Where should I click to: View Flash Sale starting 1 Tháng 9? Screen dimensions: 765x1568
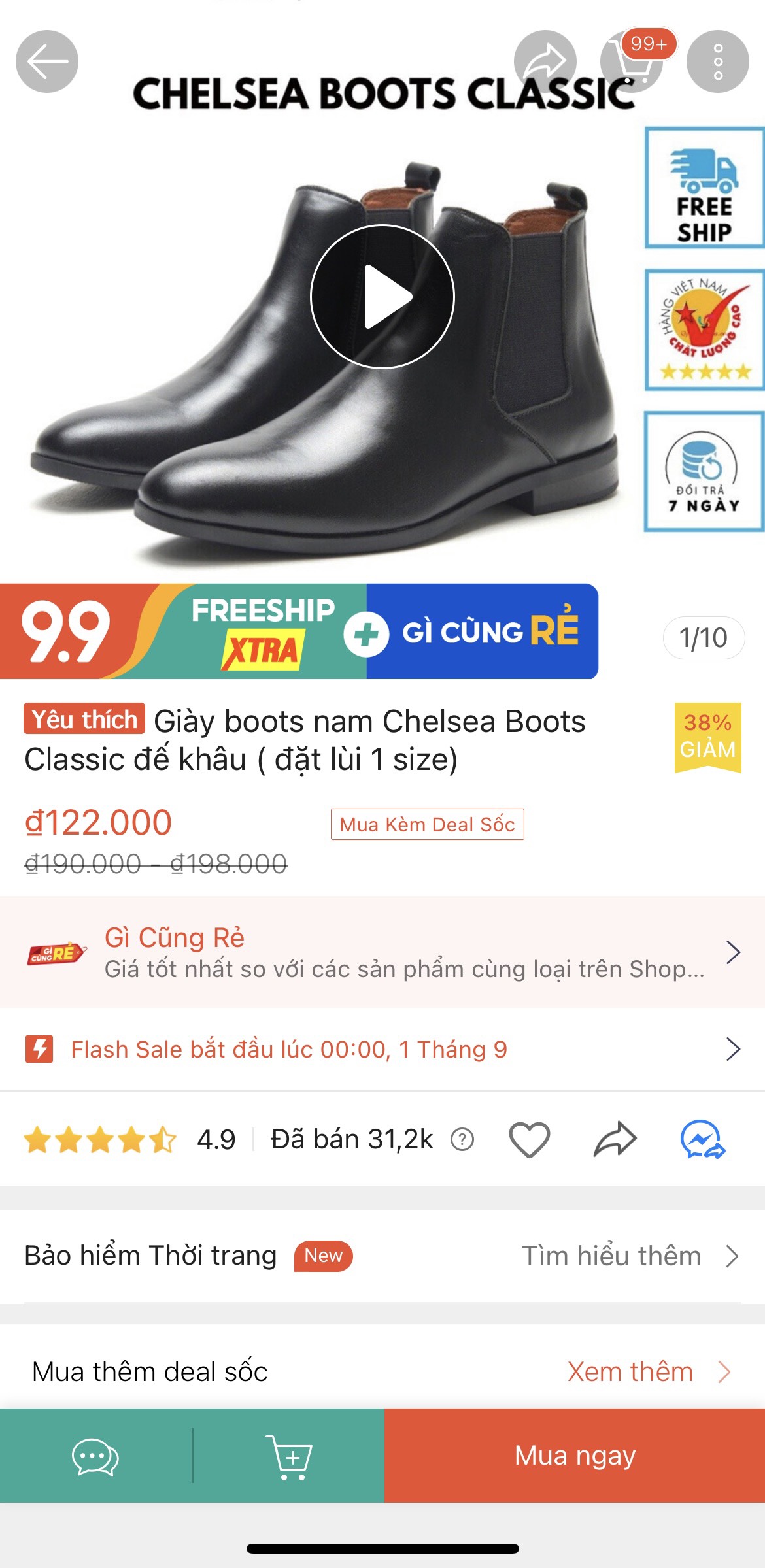(x=382, y=1049)
